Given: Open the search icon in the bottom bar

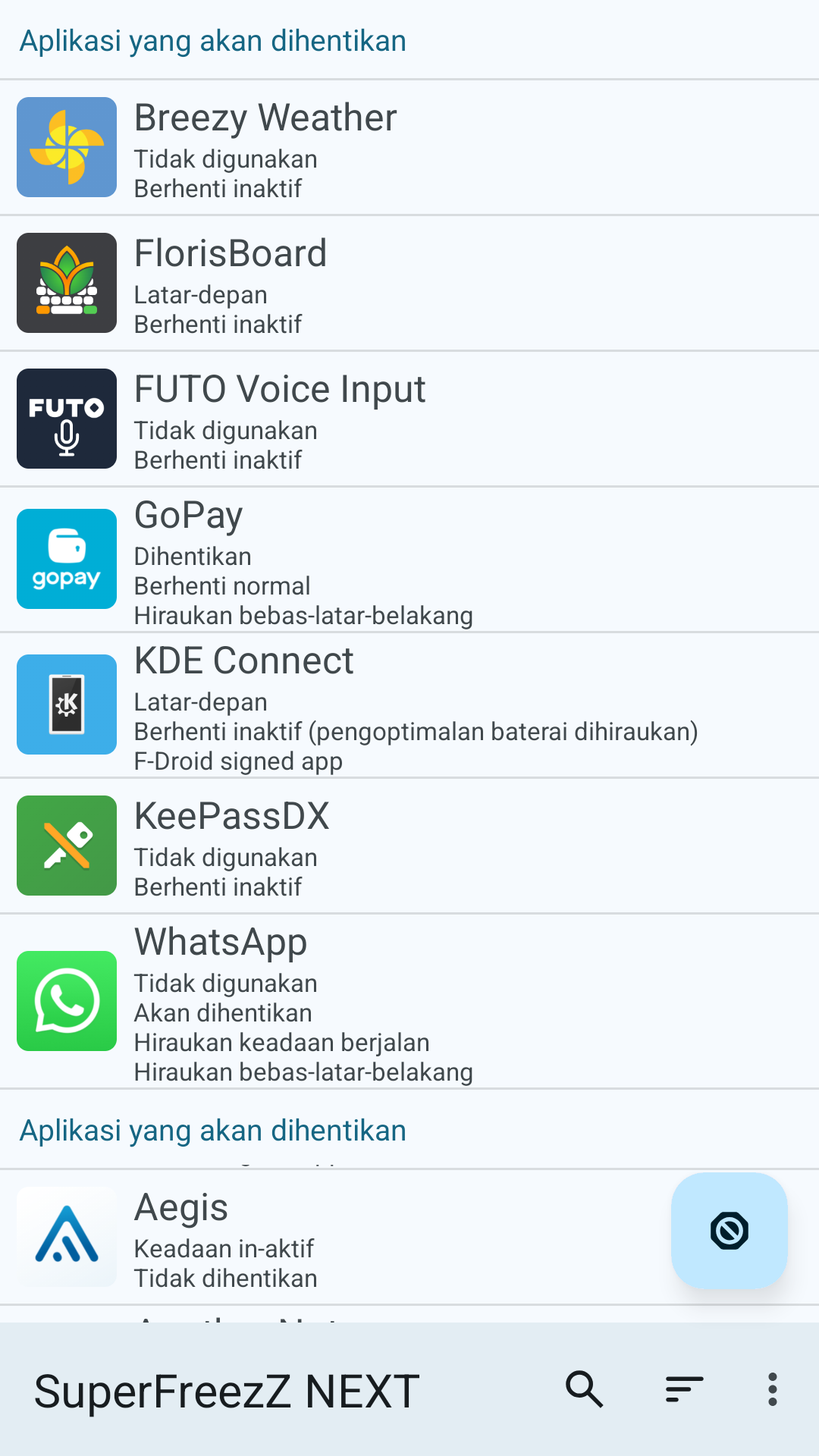Looking at the screenshot, I should (x=584, y=1389).
